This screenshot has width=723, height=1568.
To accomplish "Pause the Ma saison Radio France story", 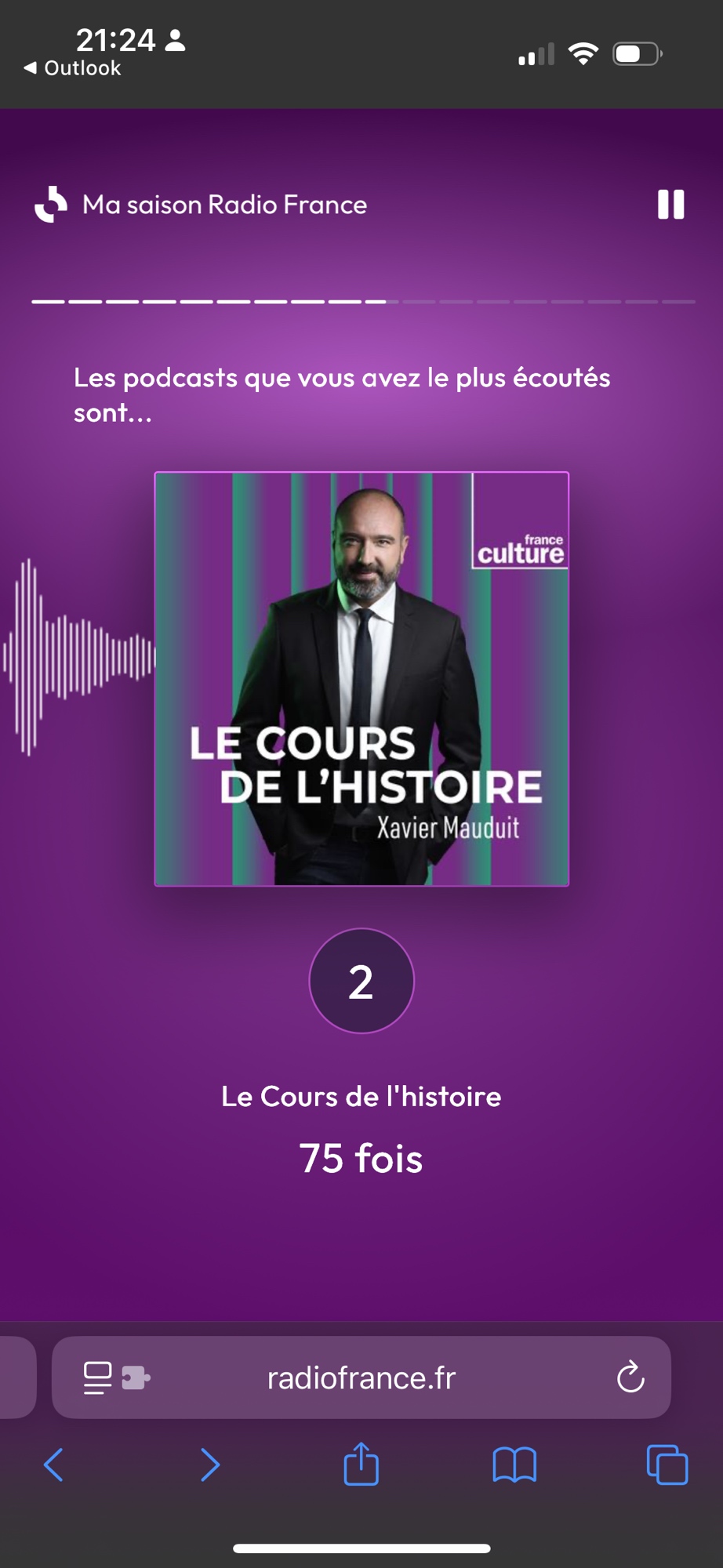I will click(670, 205).
